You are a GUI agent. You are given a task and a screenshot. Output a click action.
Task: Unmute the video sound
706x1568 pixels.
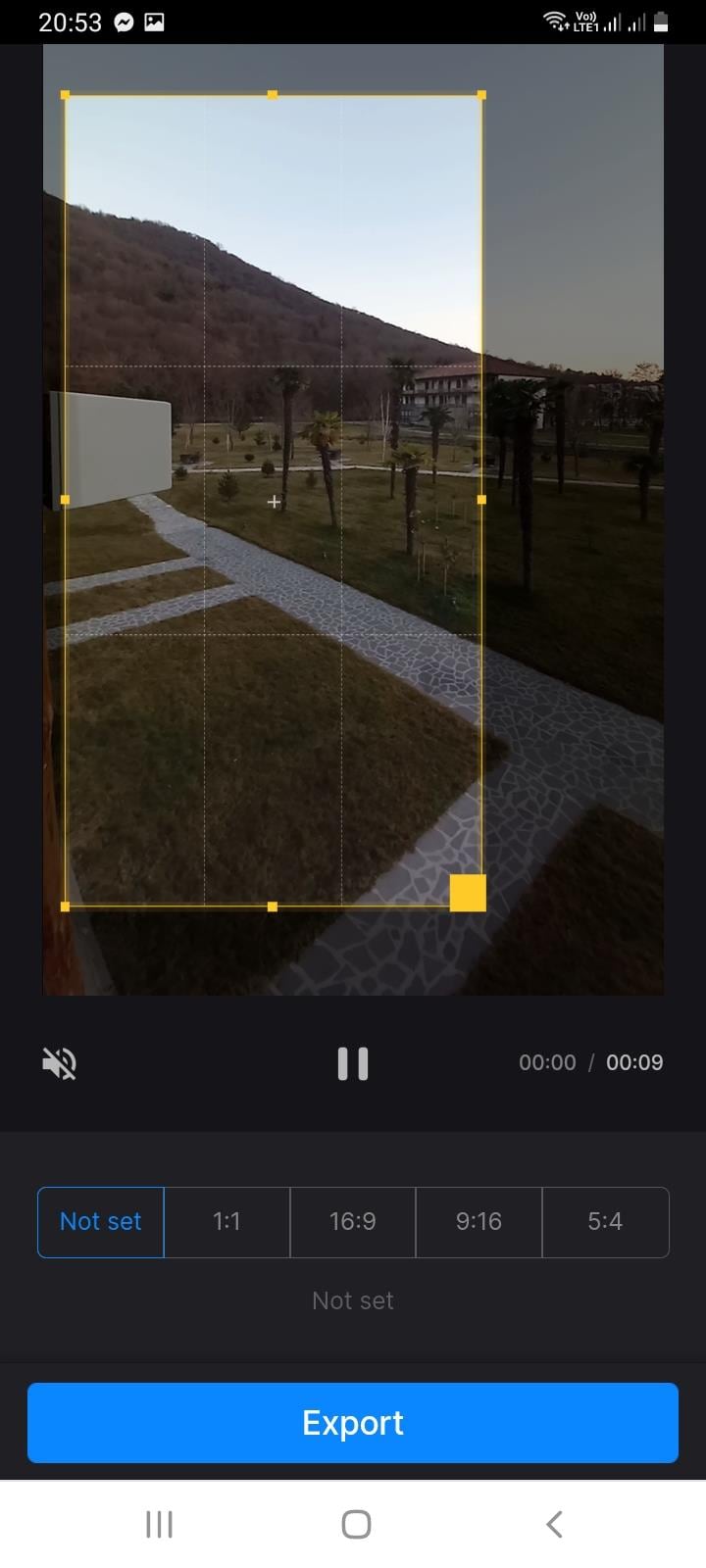tap(60, 1063)
